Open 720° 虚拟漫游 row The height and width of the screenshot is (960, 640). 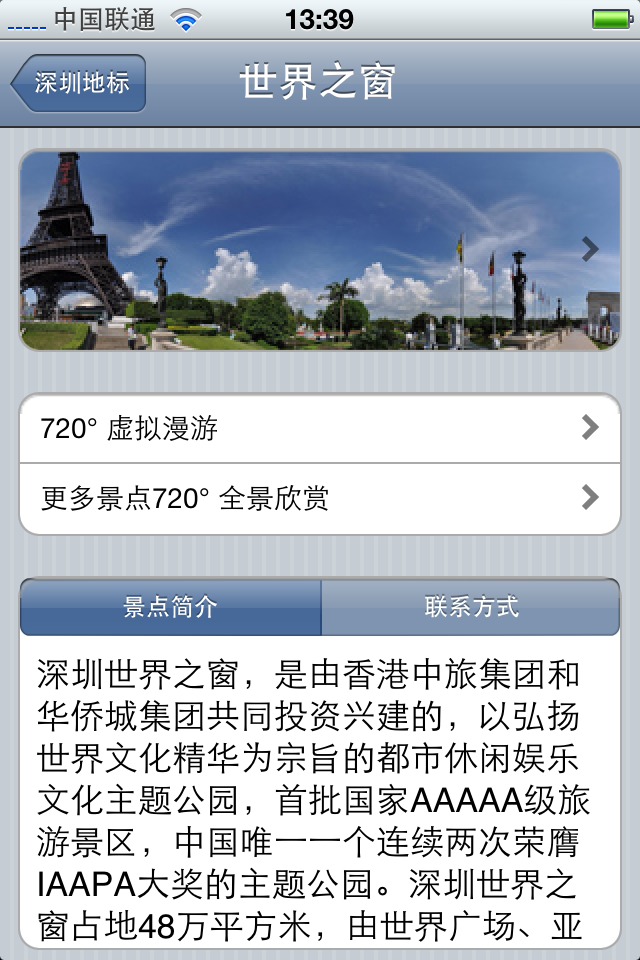click(320, 429)
